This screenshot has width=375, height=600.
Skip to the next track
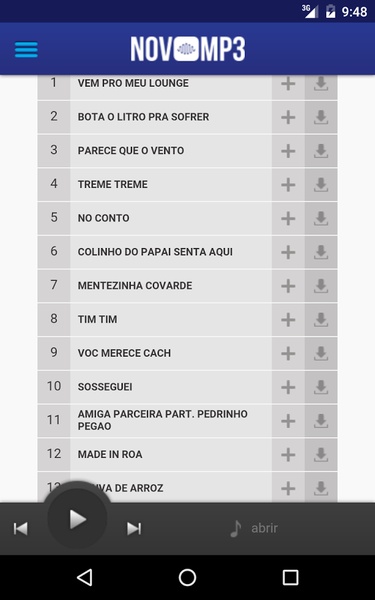[x=134, y=528]
